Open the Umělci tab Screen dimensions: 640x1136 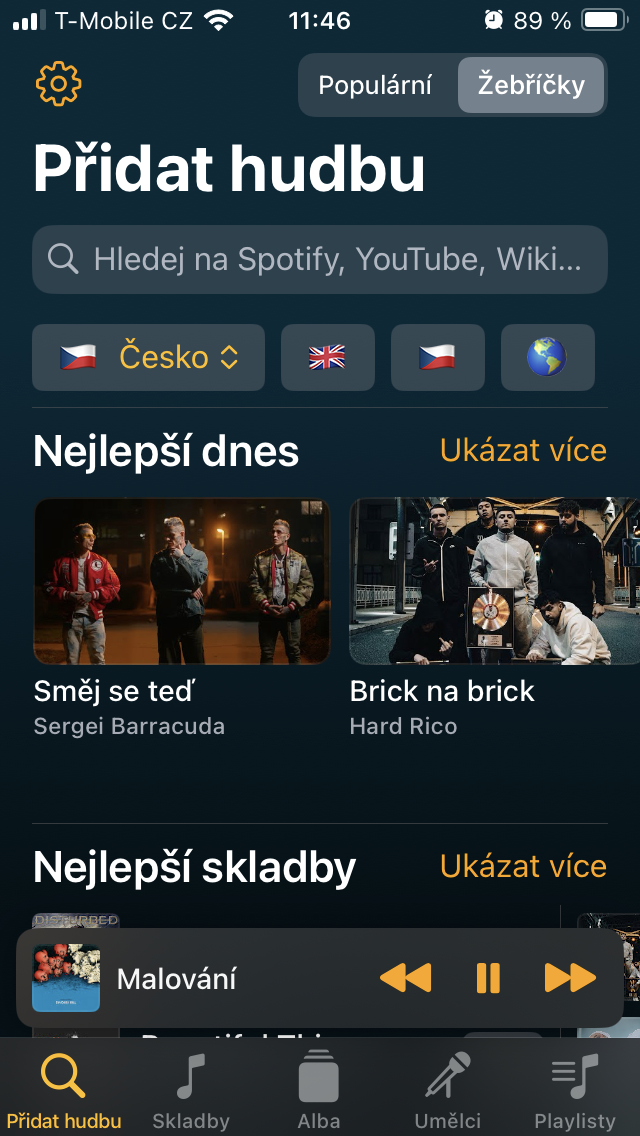click(448, 1090)
